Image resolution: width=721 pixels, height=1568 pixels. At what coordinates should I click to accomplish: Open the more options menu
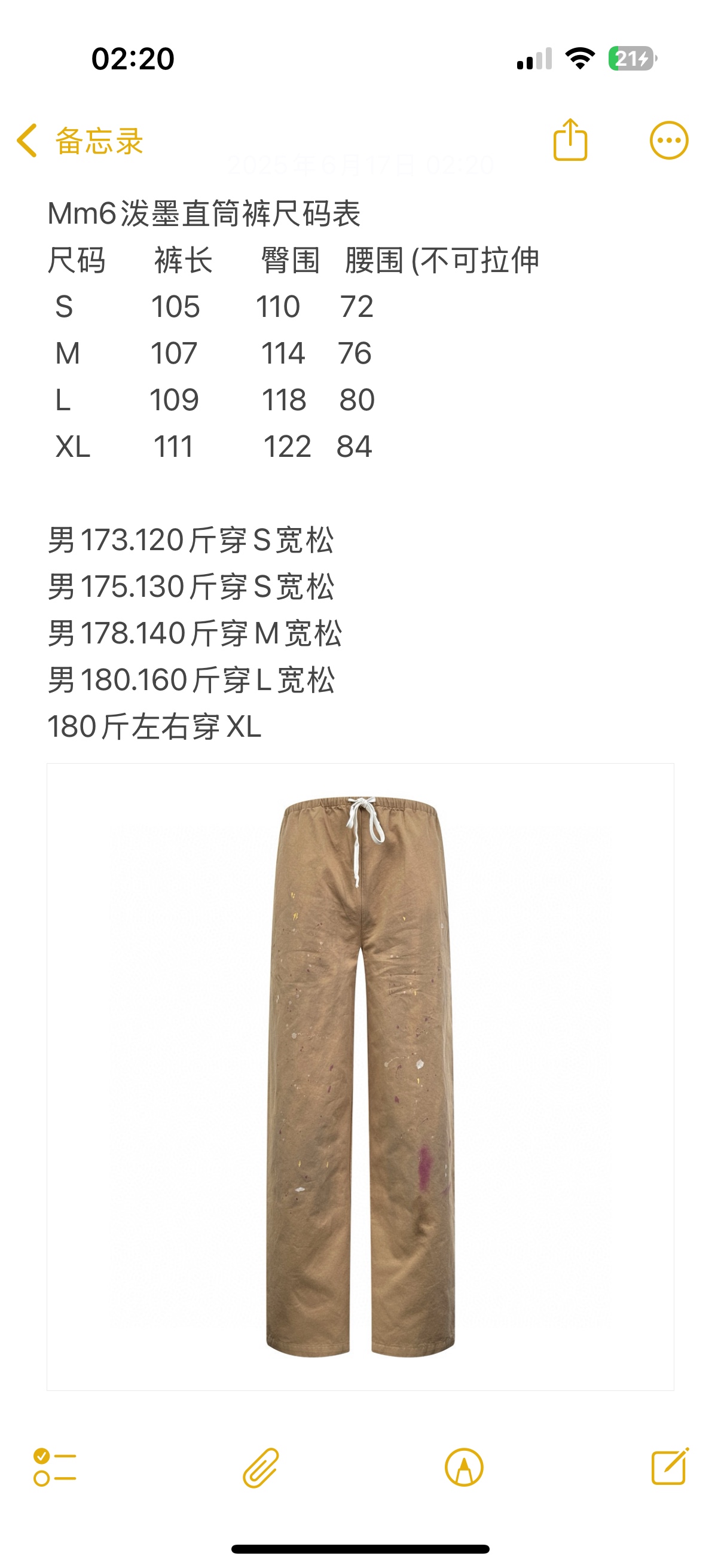pyautogui.click(x=668, y=141)
